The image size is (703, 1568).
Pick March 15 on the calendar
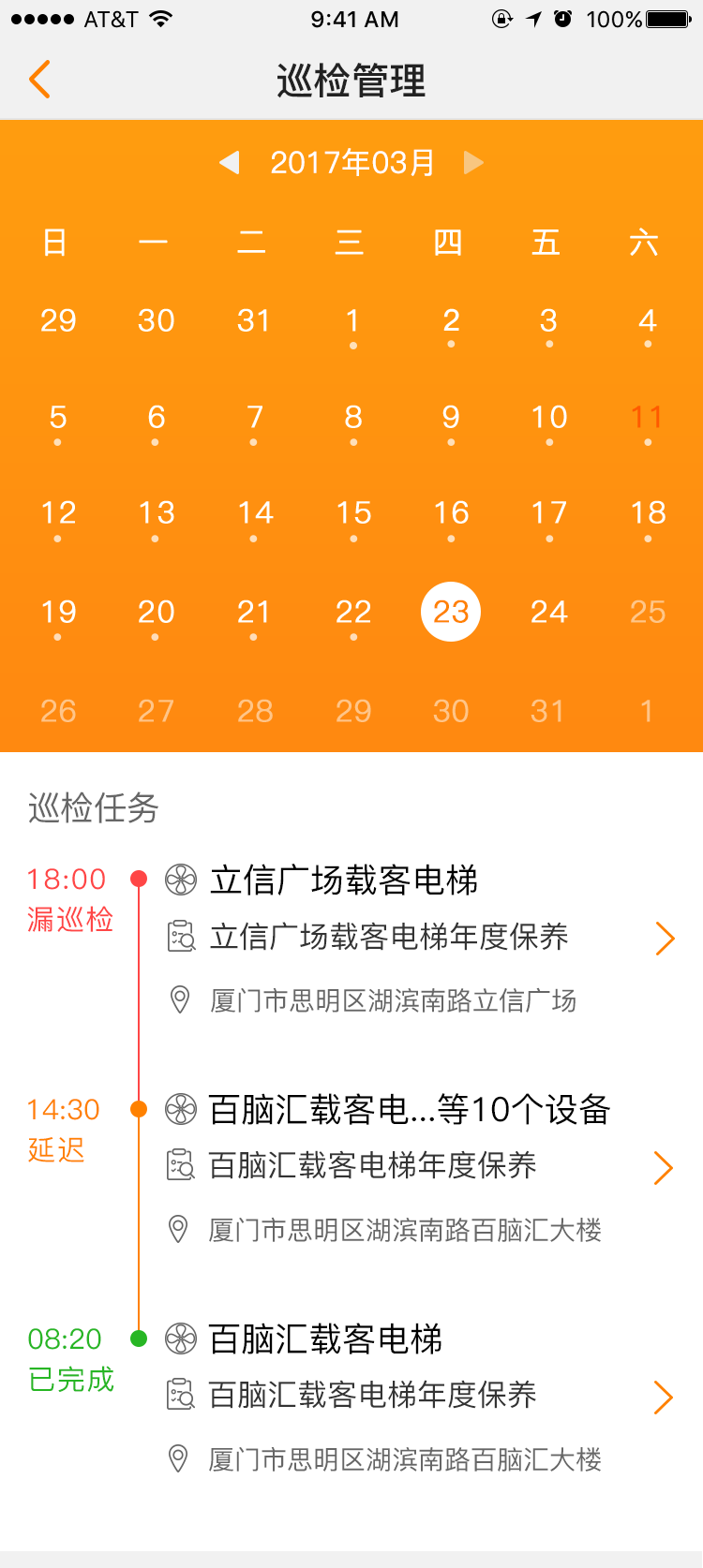tap(353, 513)
